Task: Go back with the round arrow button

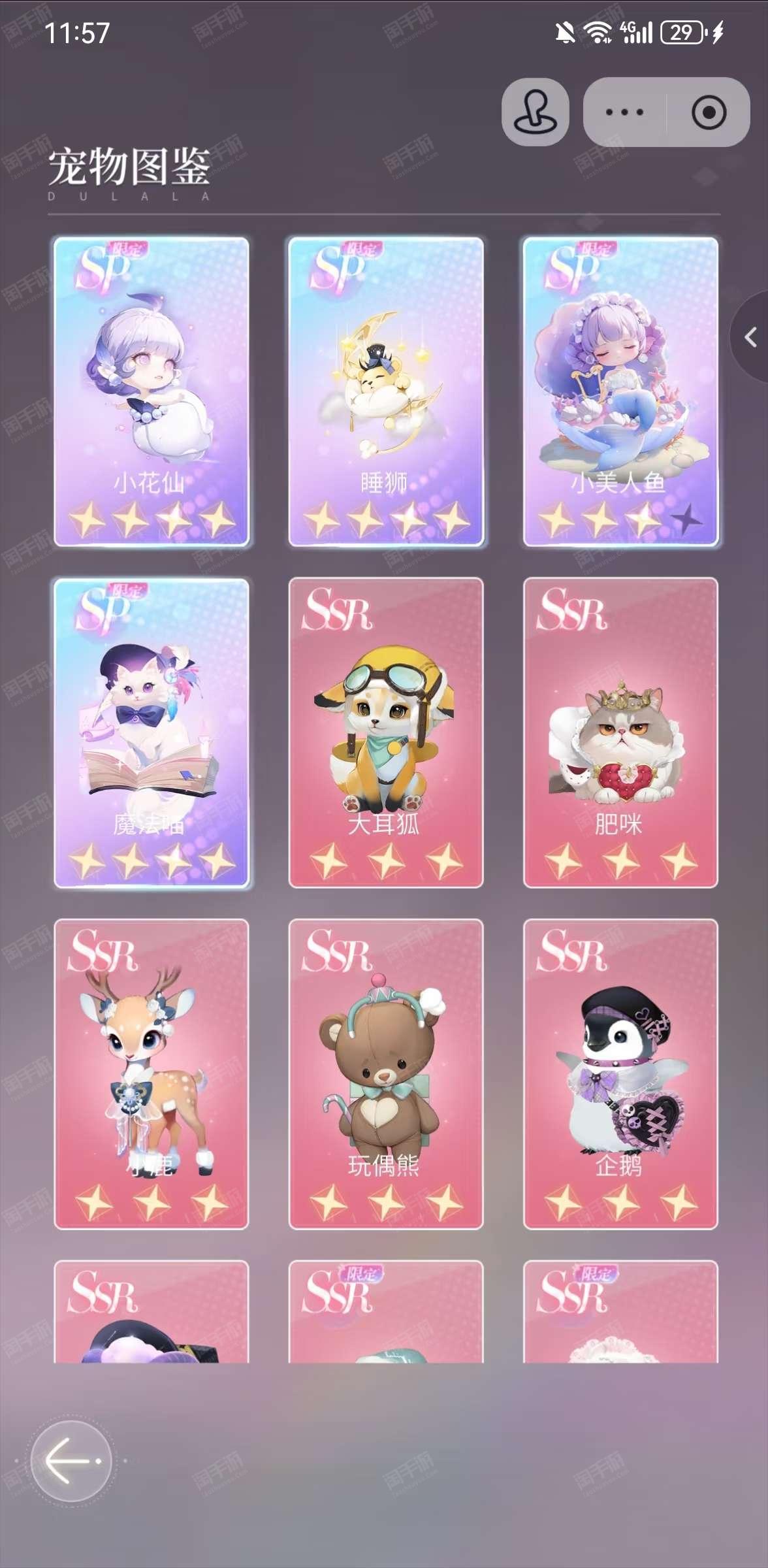Action: (x=71, y=1461)
